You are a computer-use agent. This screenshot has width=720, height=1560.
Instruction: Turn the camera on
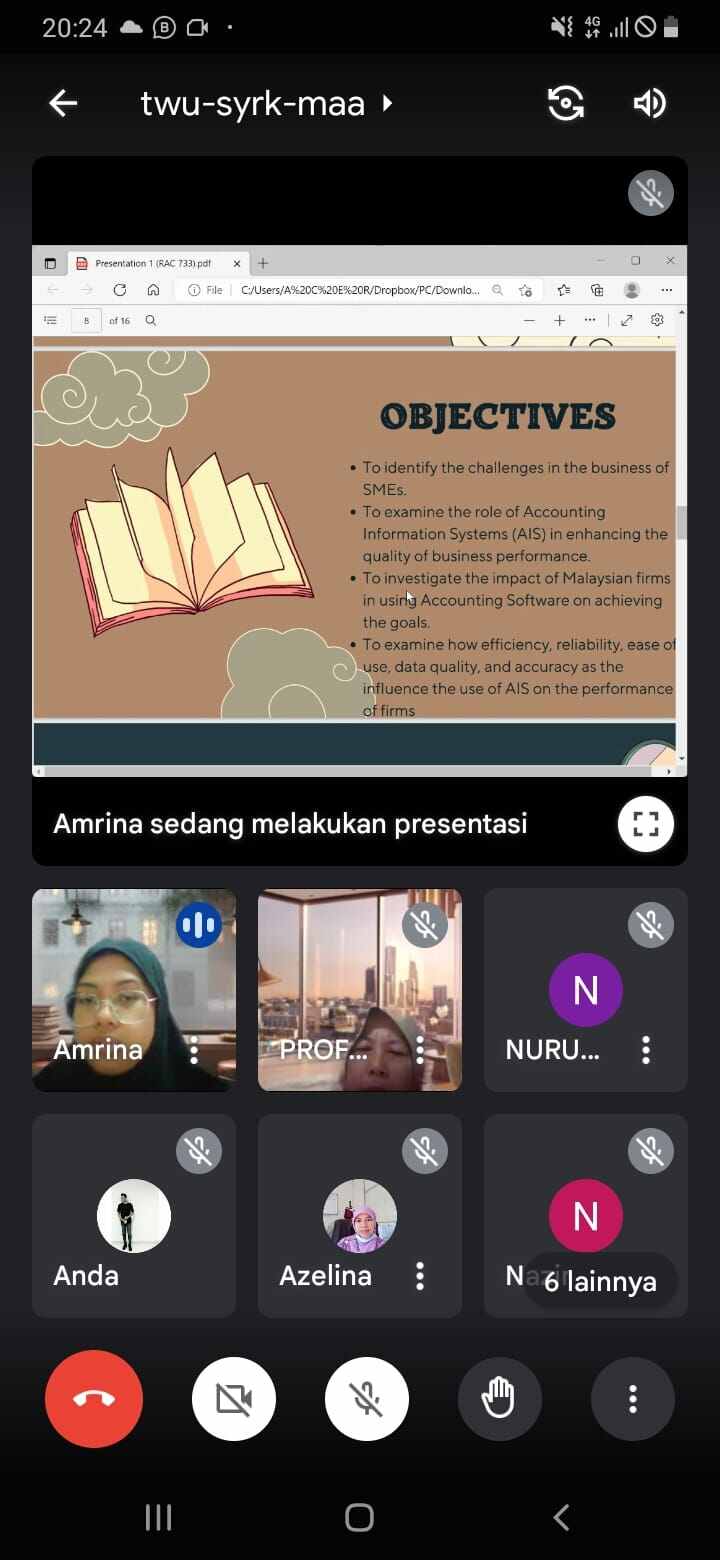point(234,1399)
